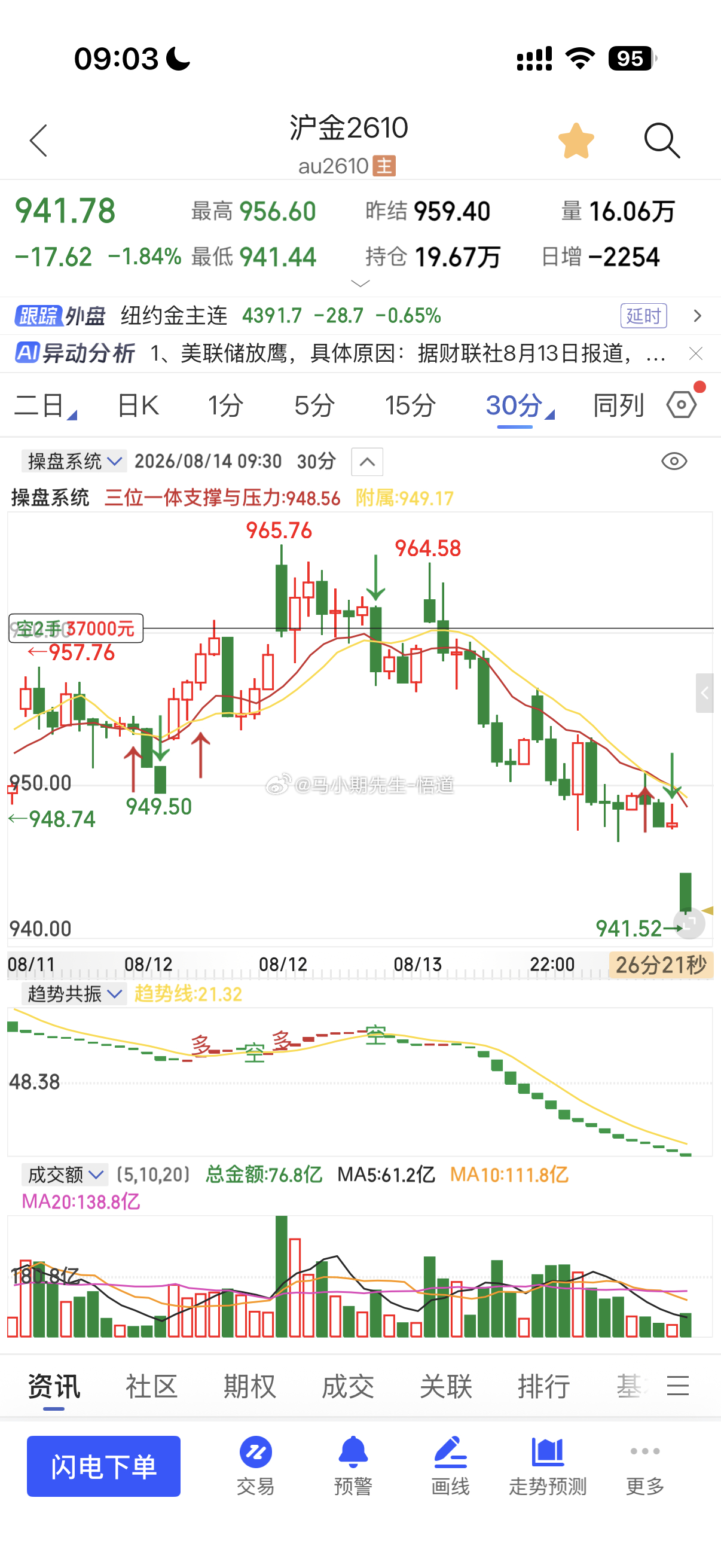This screenshot has height=1568, width=721.
Task: Expand the quote details chevron
Action: [361, 283]
